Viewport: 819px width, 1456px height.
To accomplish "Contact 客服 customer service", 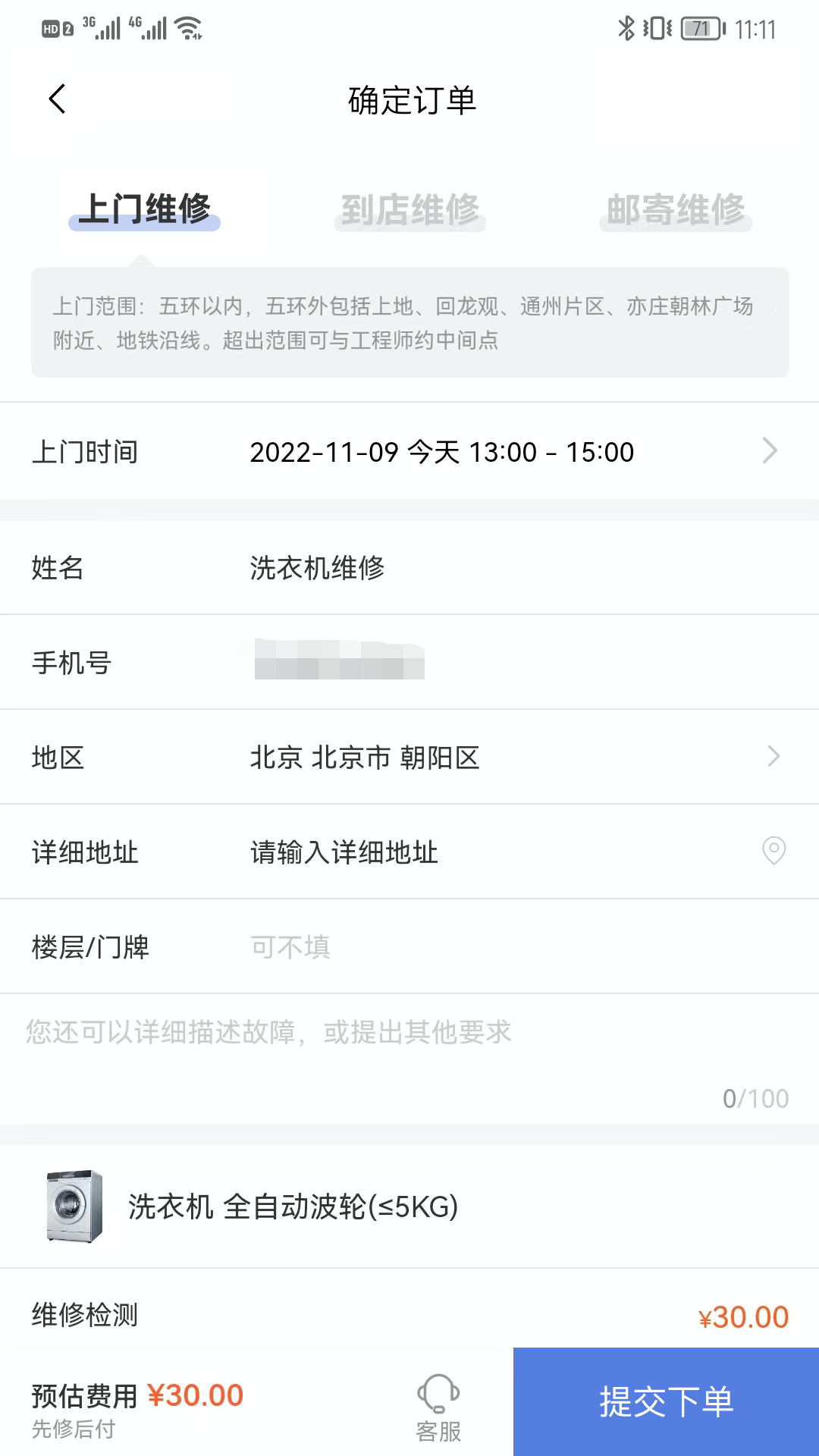I will 438,1407.
